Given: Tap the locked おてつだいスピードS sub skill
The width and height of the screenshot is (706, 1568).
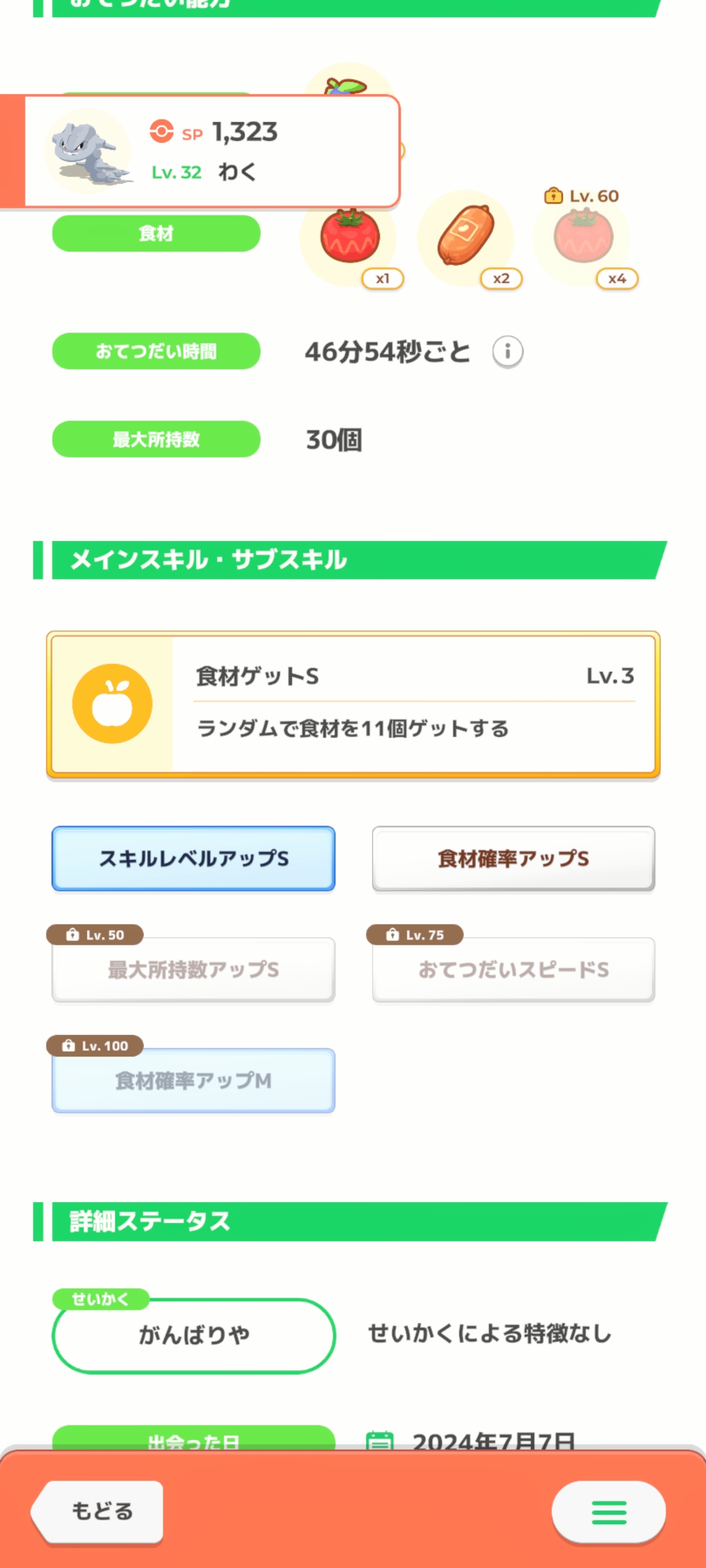Looking at the screenshot, I should pos(513,970).
